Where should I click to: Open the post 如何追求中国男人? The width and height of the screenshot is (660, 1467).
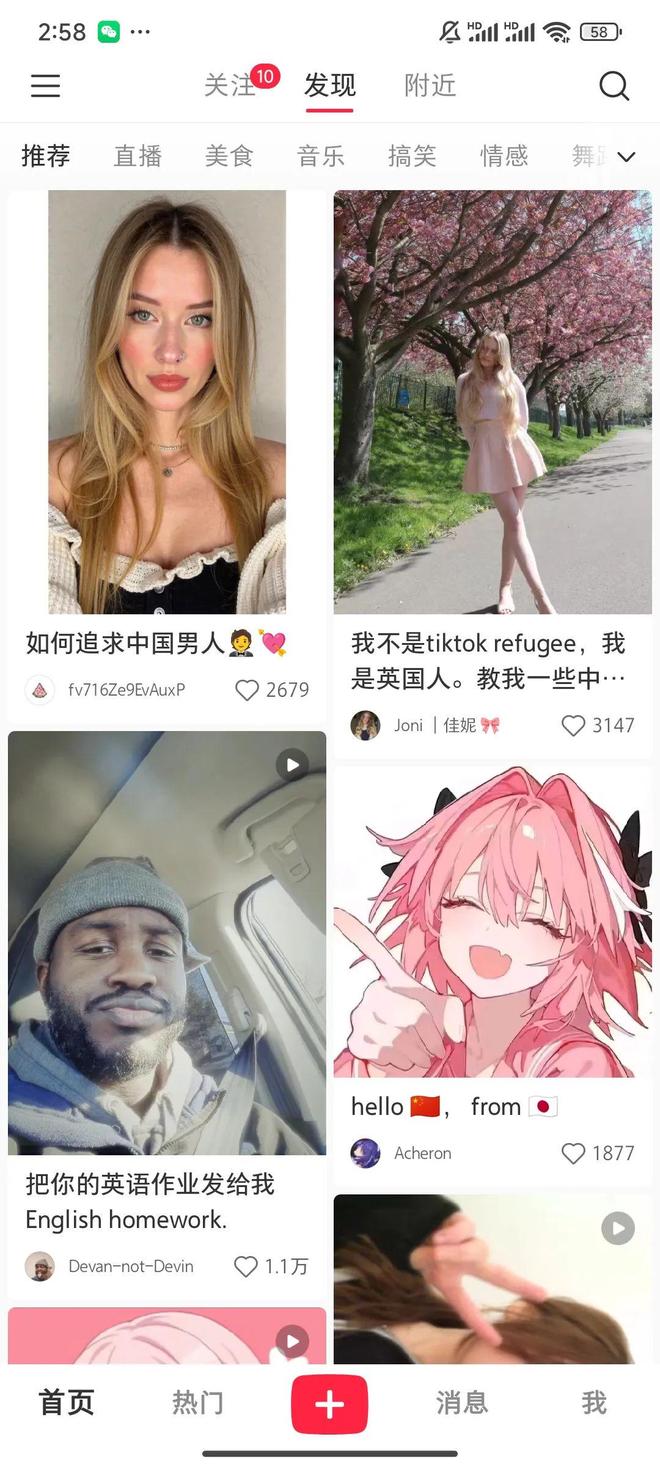[x=167, y=401]
